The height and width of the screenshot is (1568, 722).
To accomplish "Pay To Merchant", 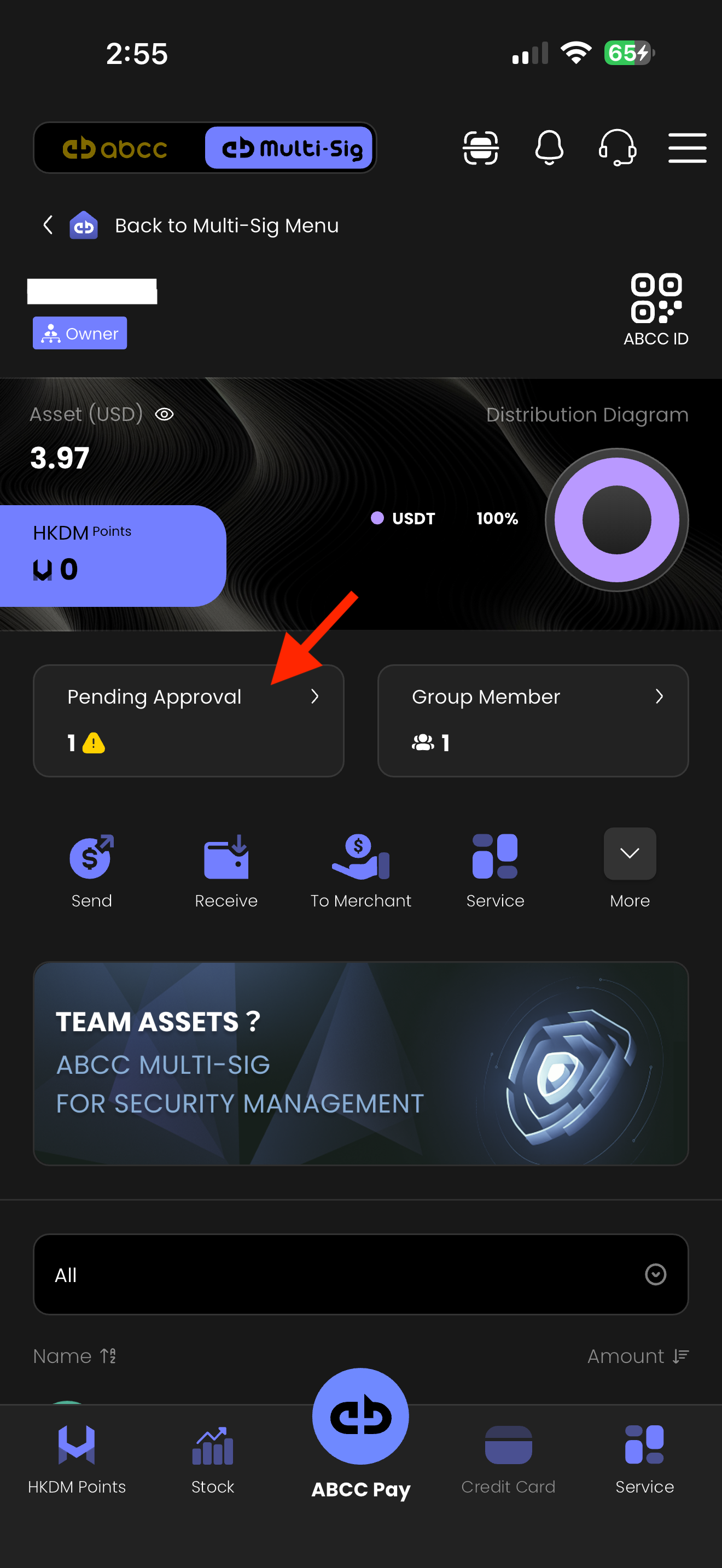I will pyautogui.click(x=360, y=869).
